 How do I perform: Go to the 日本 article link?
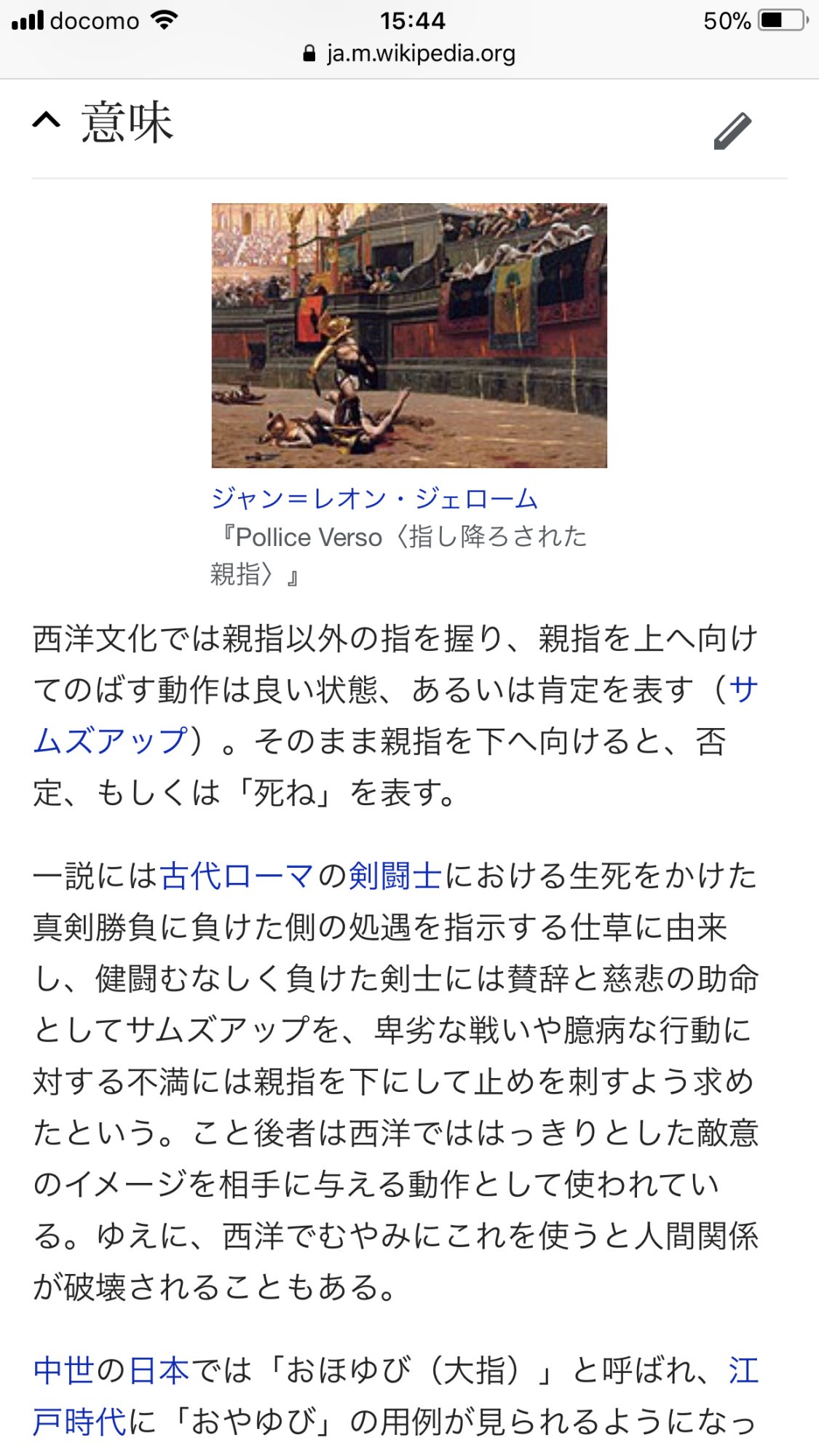point(159,1370)
